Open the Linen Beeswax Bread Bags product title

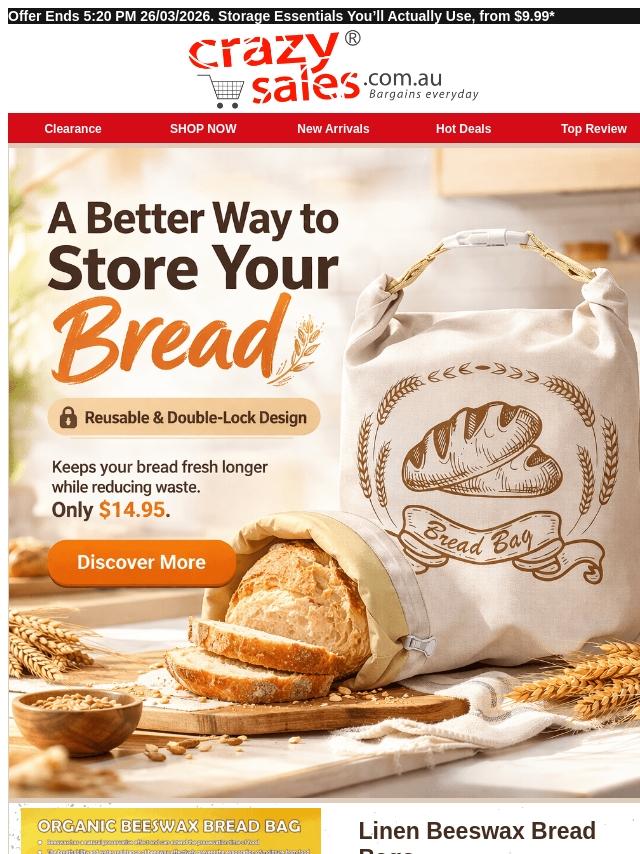477,836
